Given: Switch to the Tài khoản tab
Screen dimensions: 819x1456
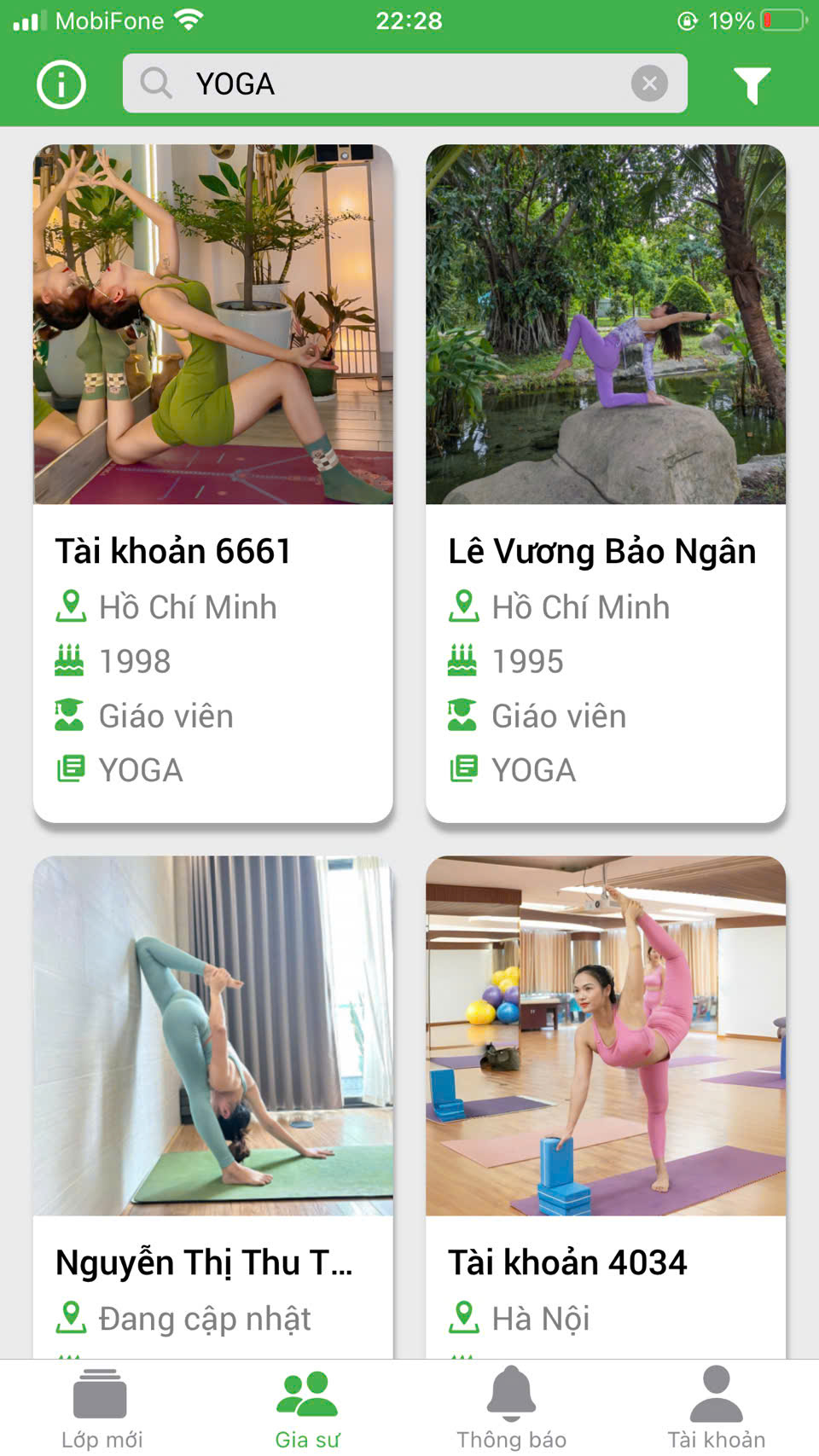Looking at the screenshot, I should (x=716, y=1408).
